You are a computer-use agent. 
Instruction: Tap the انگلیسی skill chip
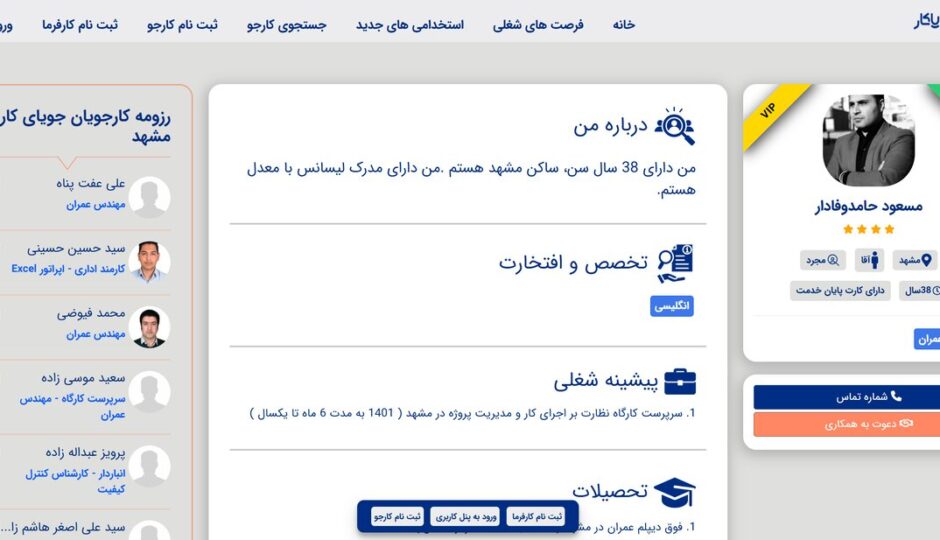click(671, 306)
